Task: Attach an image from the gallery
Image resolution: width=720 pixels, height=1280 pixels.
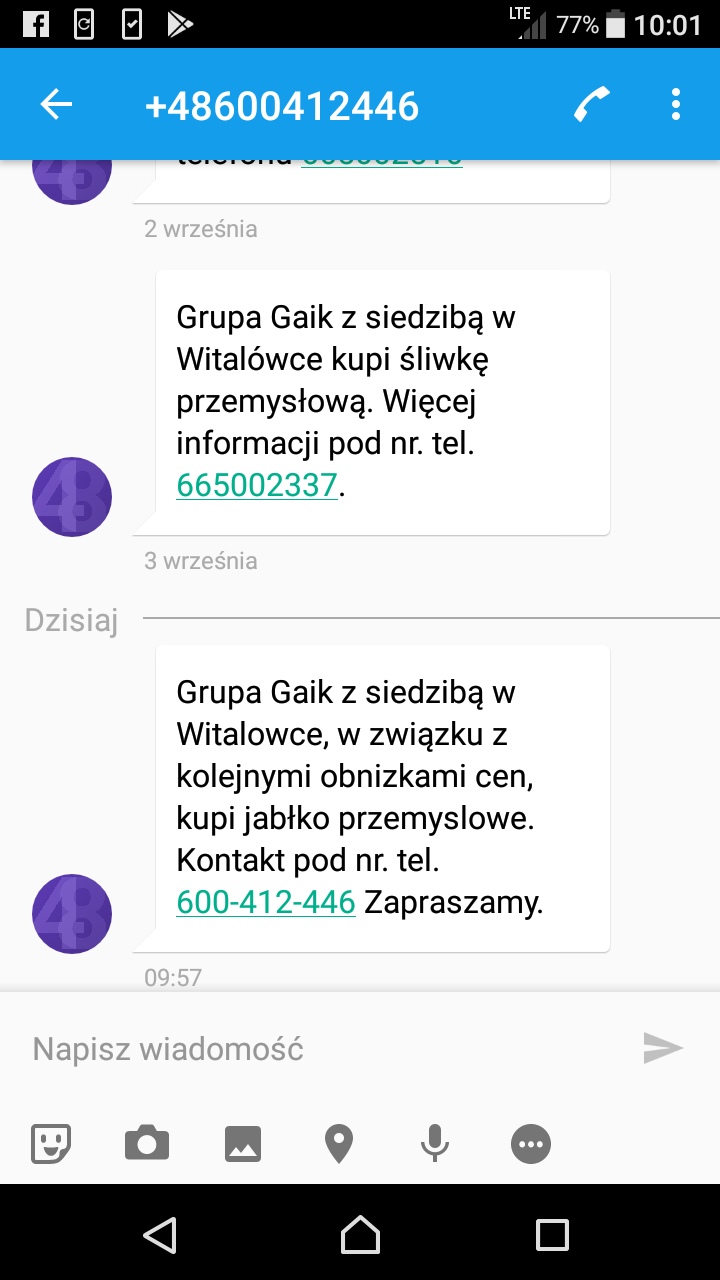Action: point(243,1143)
